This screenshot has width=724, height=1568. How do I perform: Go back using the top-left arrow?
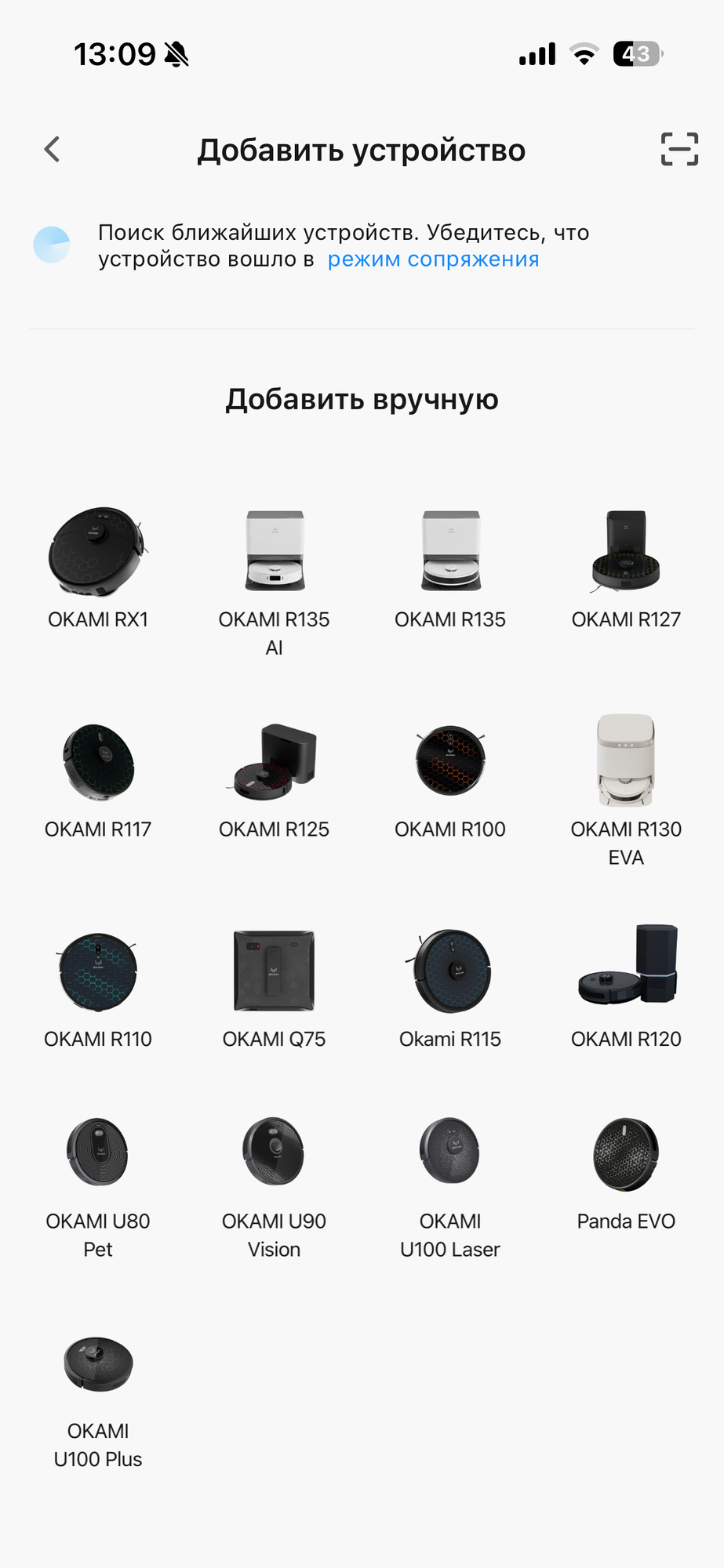point(52,149)
